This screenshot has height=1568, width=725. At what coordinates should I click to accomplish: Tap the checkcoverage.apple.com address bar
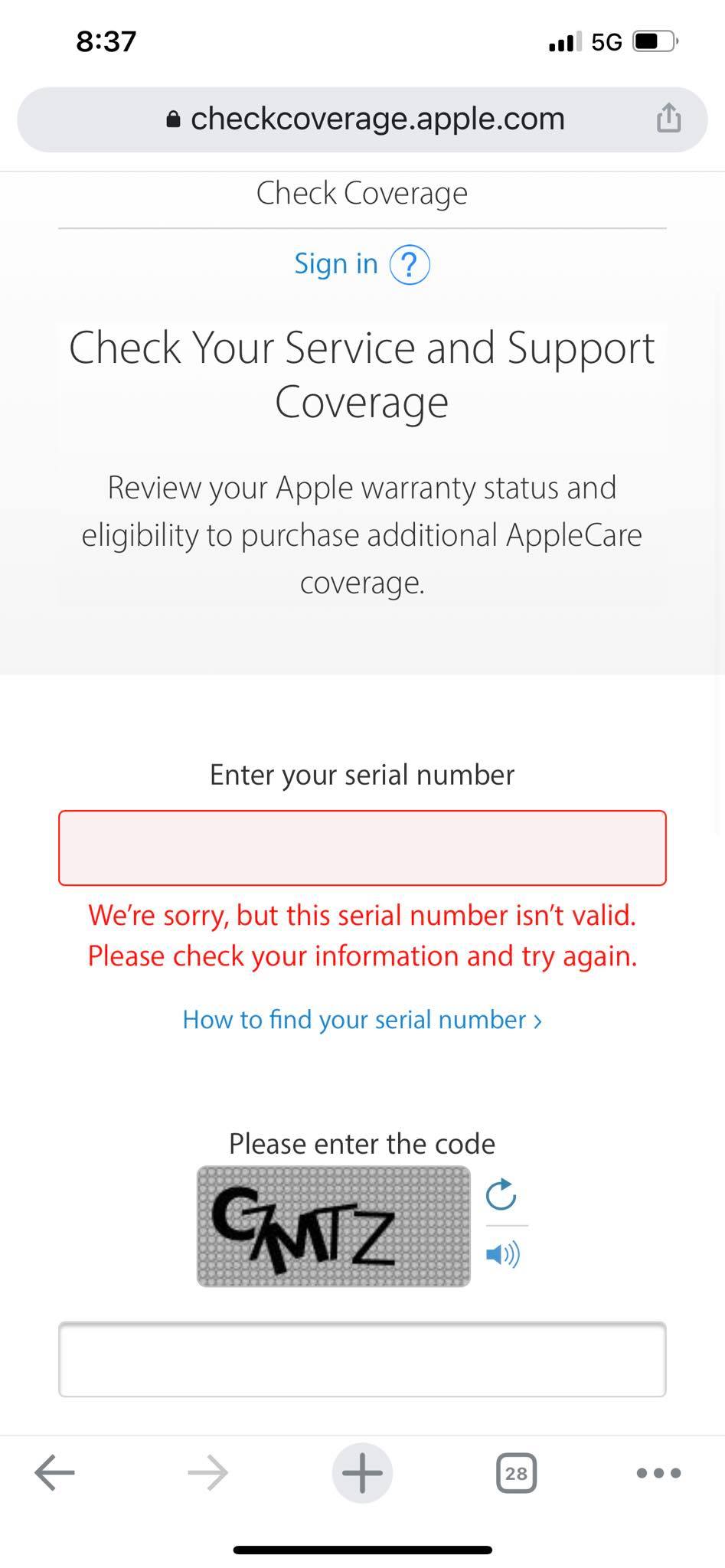click(x=362, y=119)
